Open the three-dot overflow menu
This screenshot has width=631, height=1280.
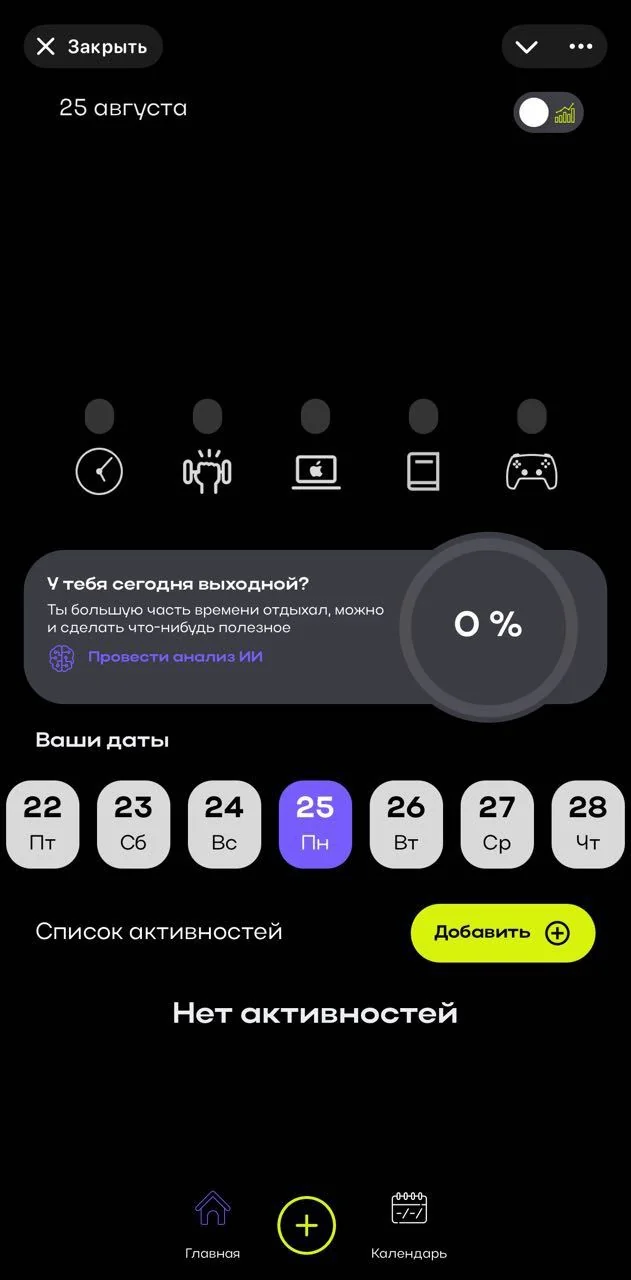pos(581,47)
